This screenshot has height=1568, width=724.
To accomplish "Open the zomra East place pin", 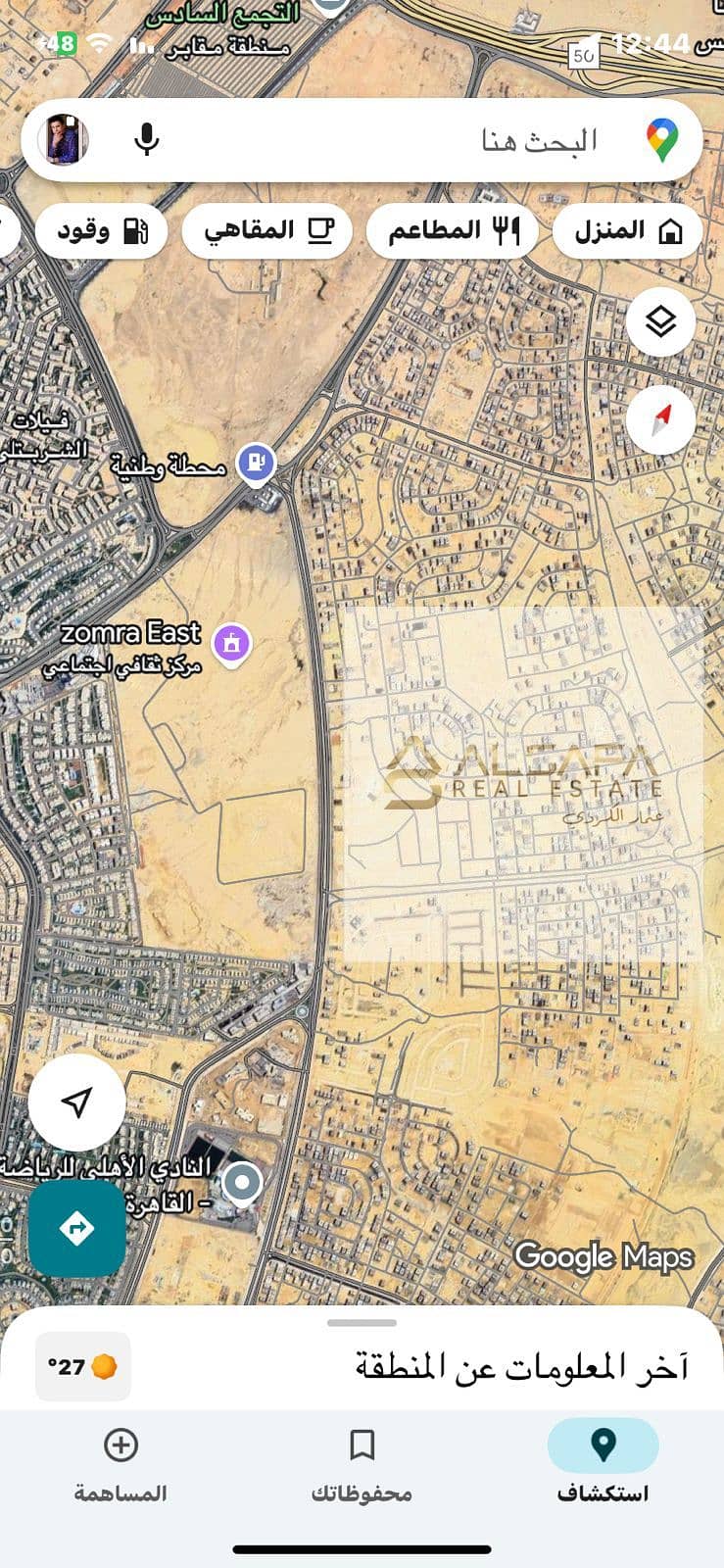I will click(x=232, y=644).
